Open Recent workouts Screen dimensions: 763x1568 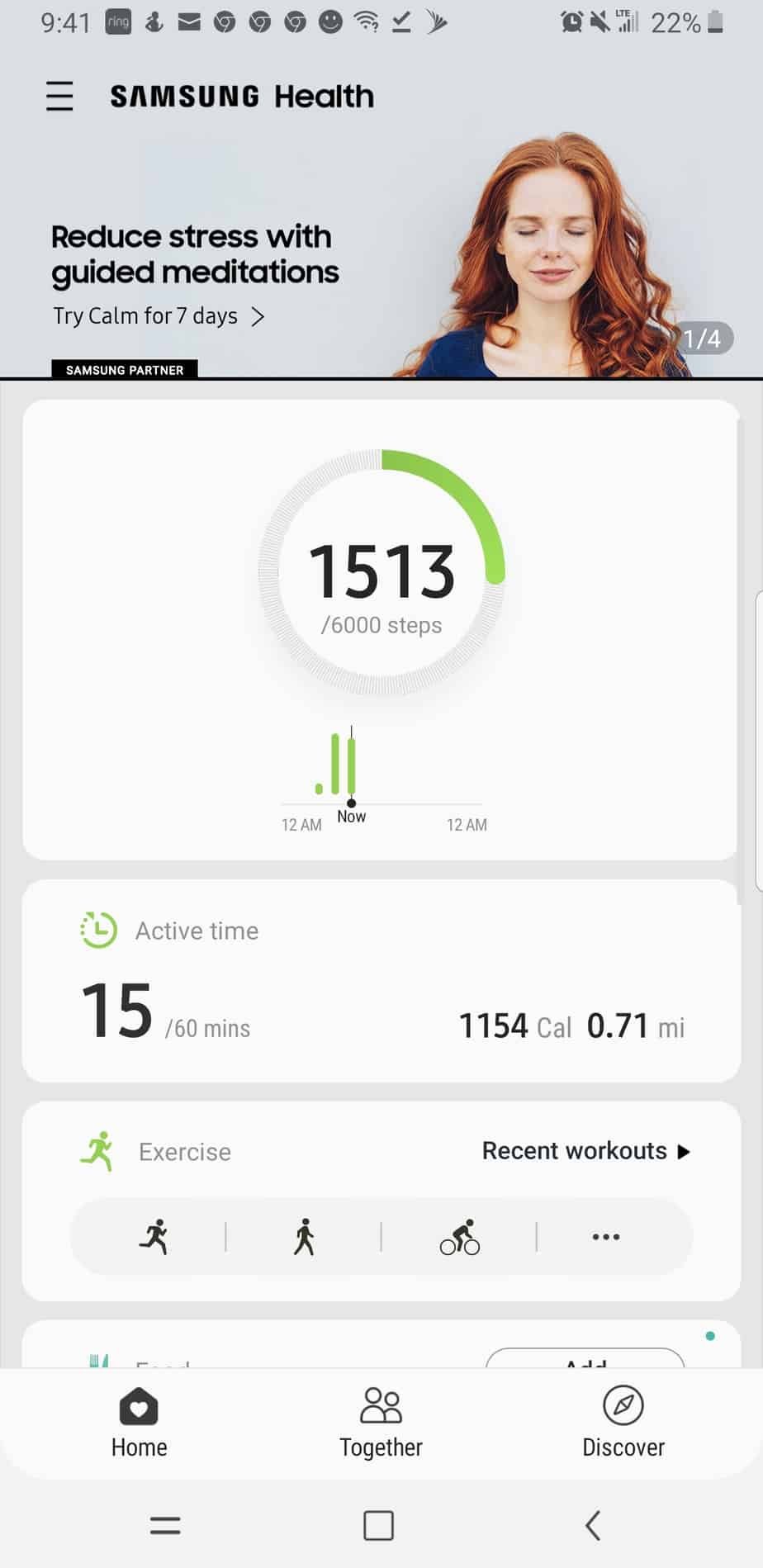[587, 1150]
